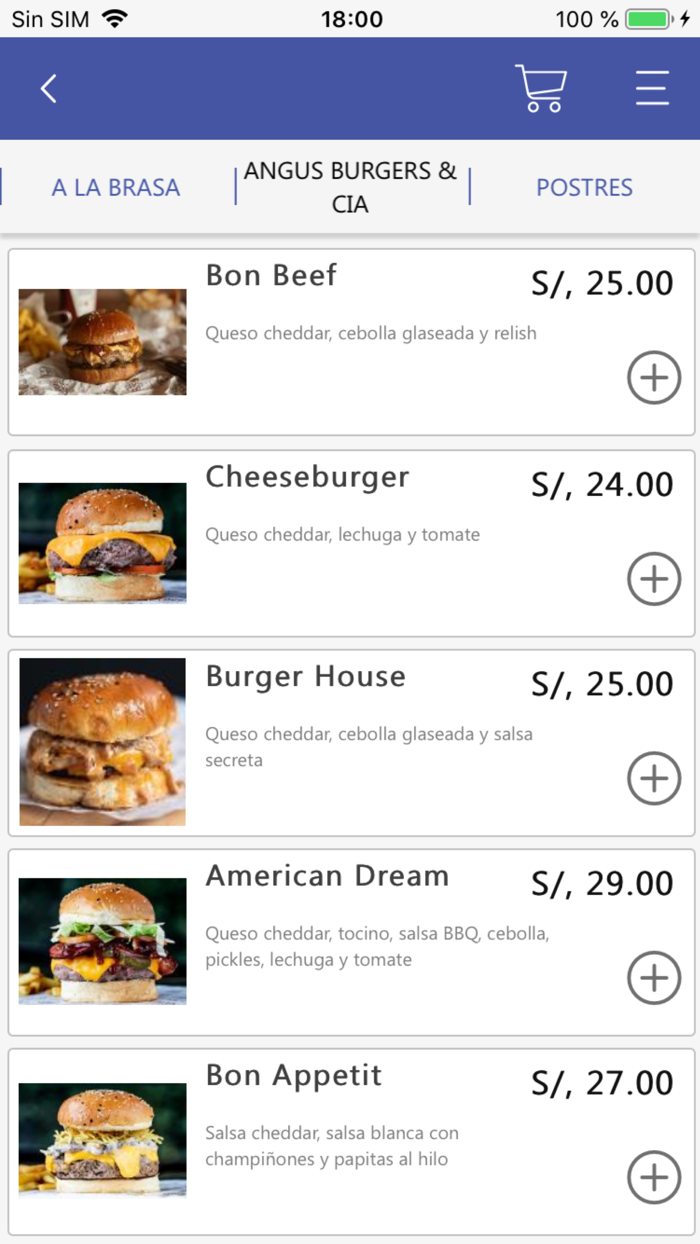This screenshot has width=700, height=1244.
Task: Add Cheeseburger with the plus icon
Action: coord(654,578)
